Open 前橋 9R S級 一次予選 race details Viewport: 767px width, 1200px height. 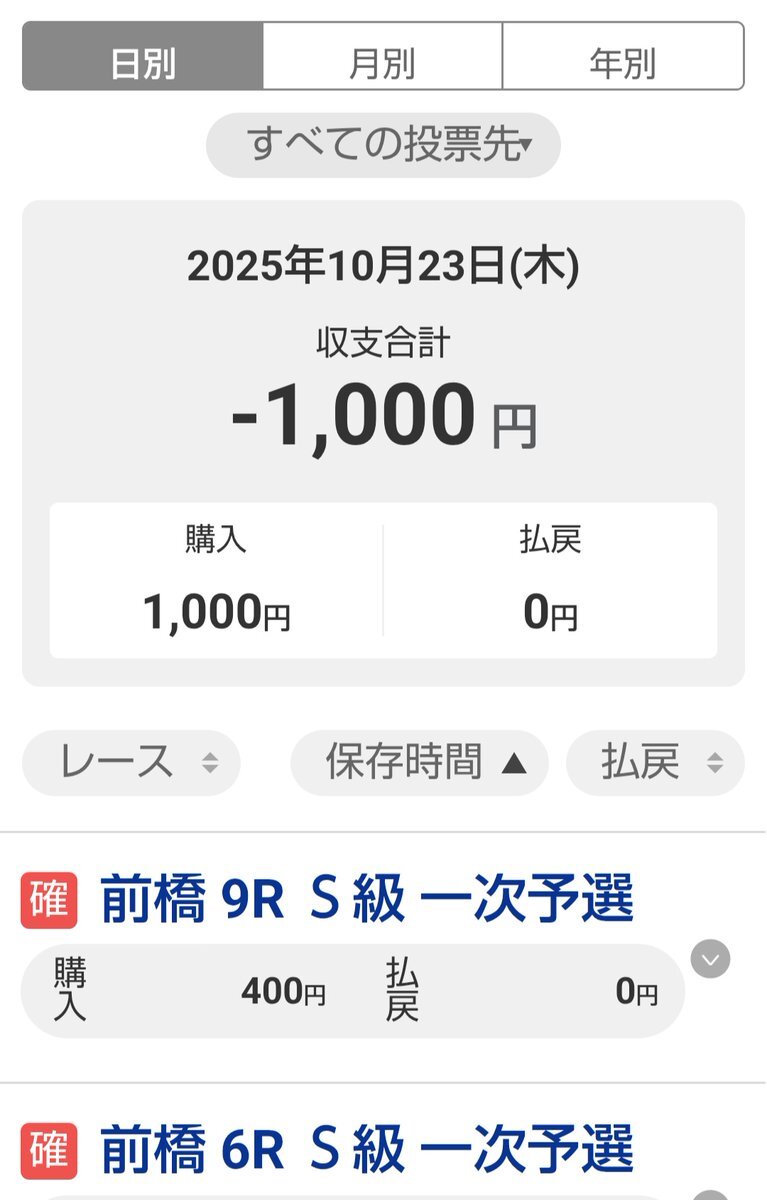(x=366, y=900)
